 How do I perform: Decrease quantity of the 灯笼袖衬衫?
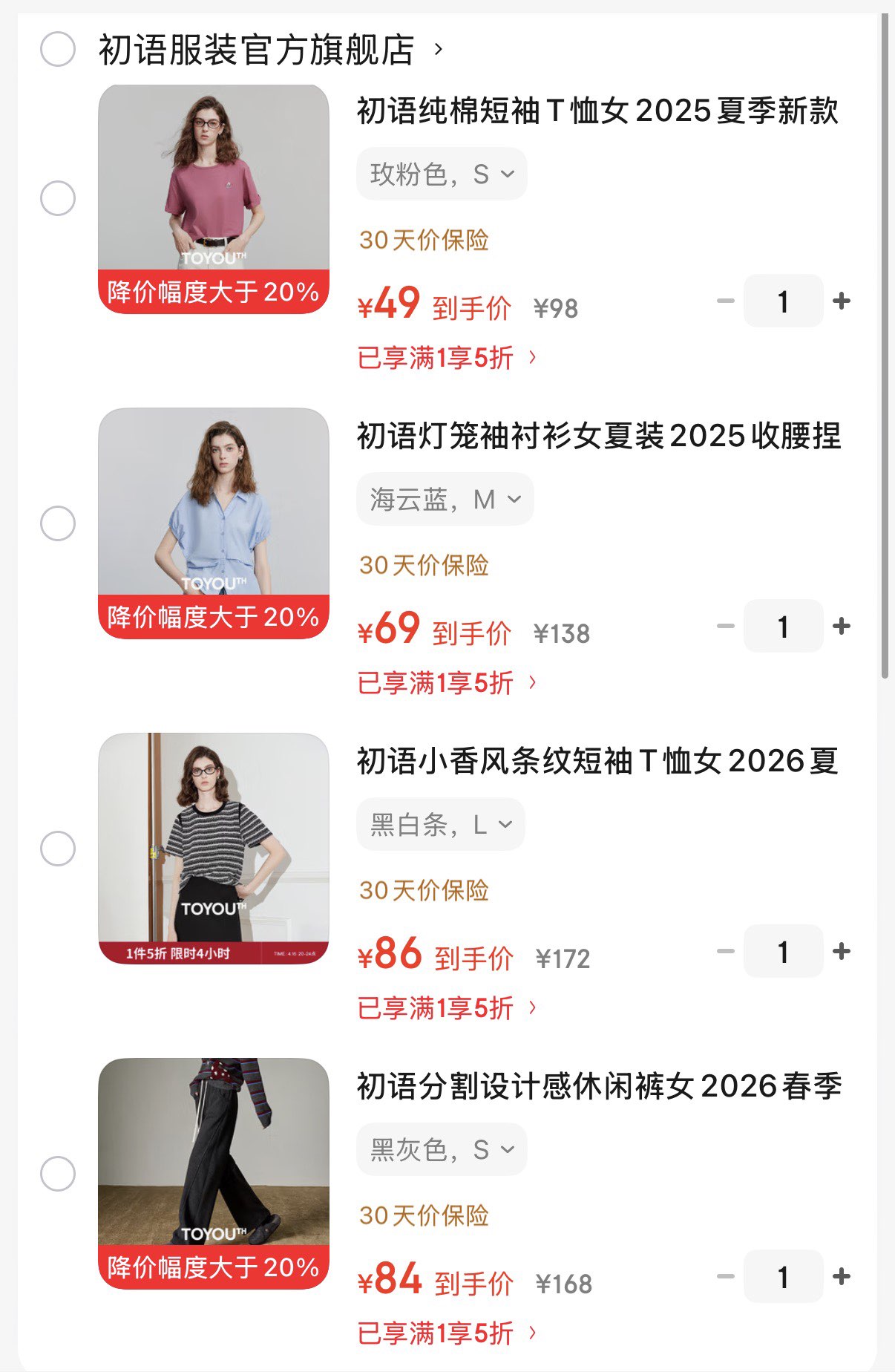[x=725, y=626]
